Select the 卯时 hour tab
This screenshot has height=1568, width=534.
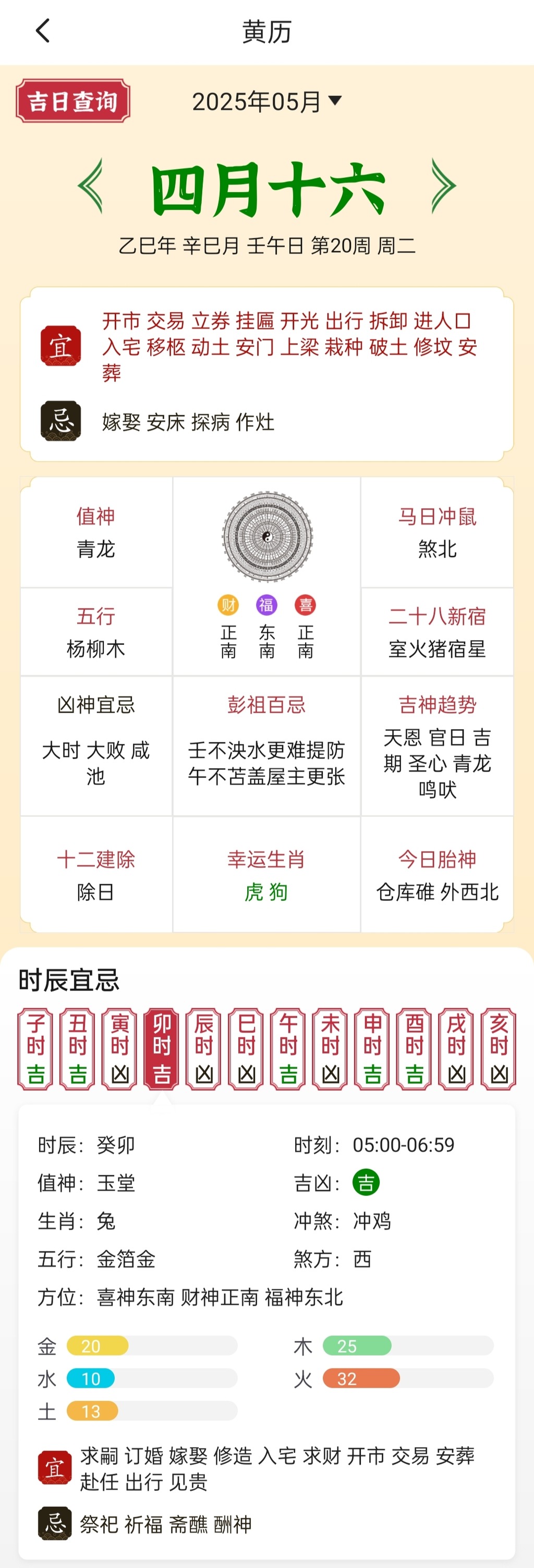click(x=161, y=1048)
